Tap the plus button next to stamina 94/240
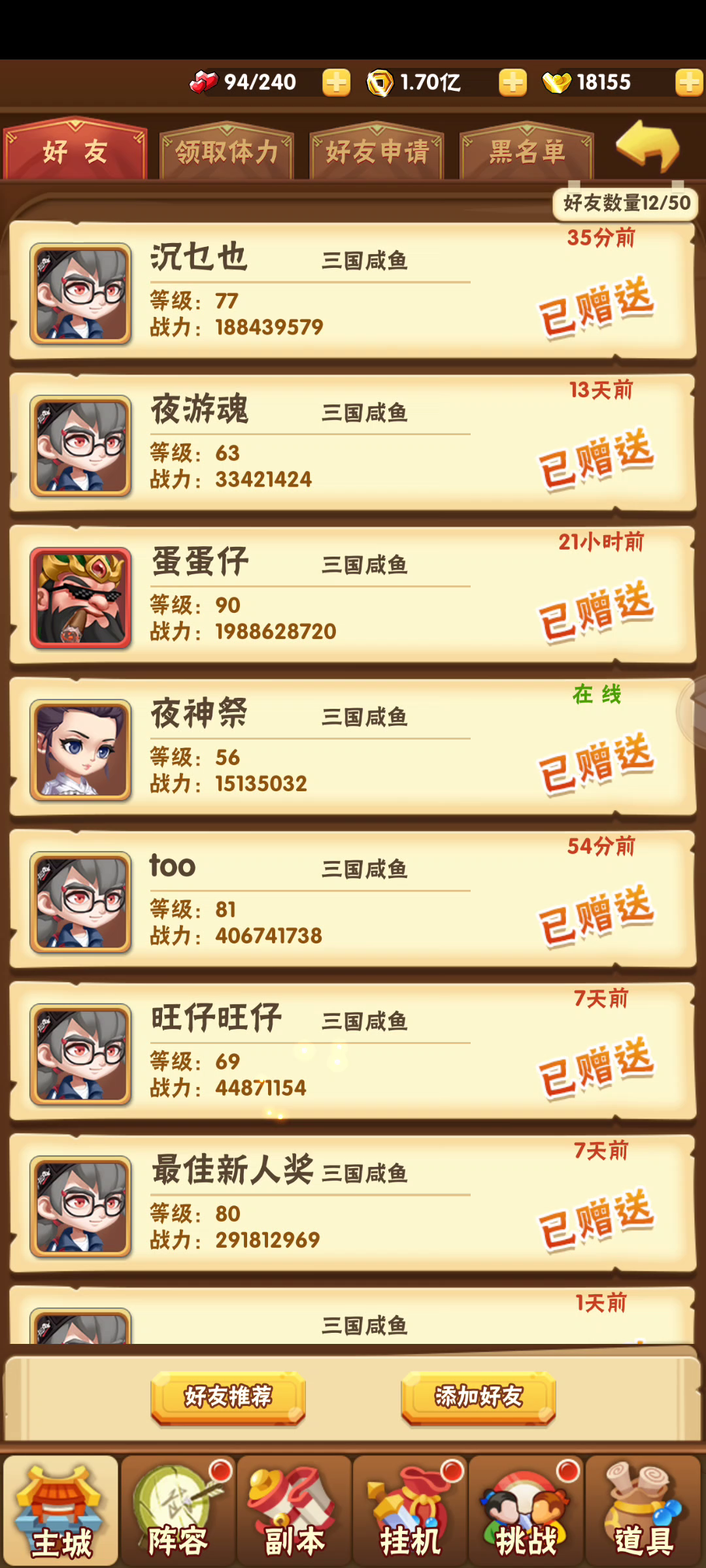 coord(337,83)
